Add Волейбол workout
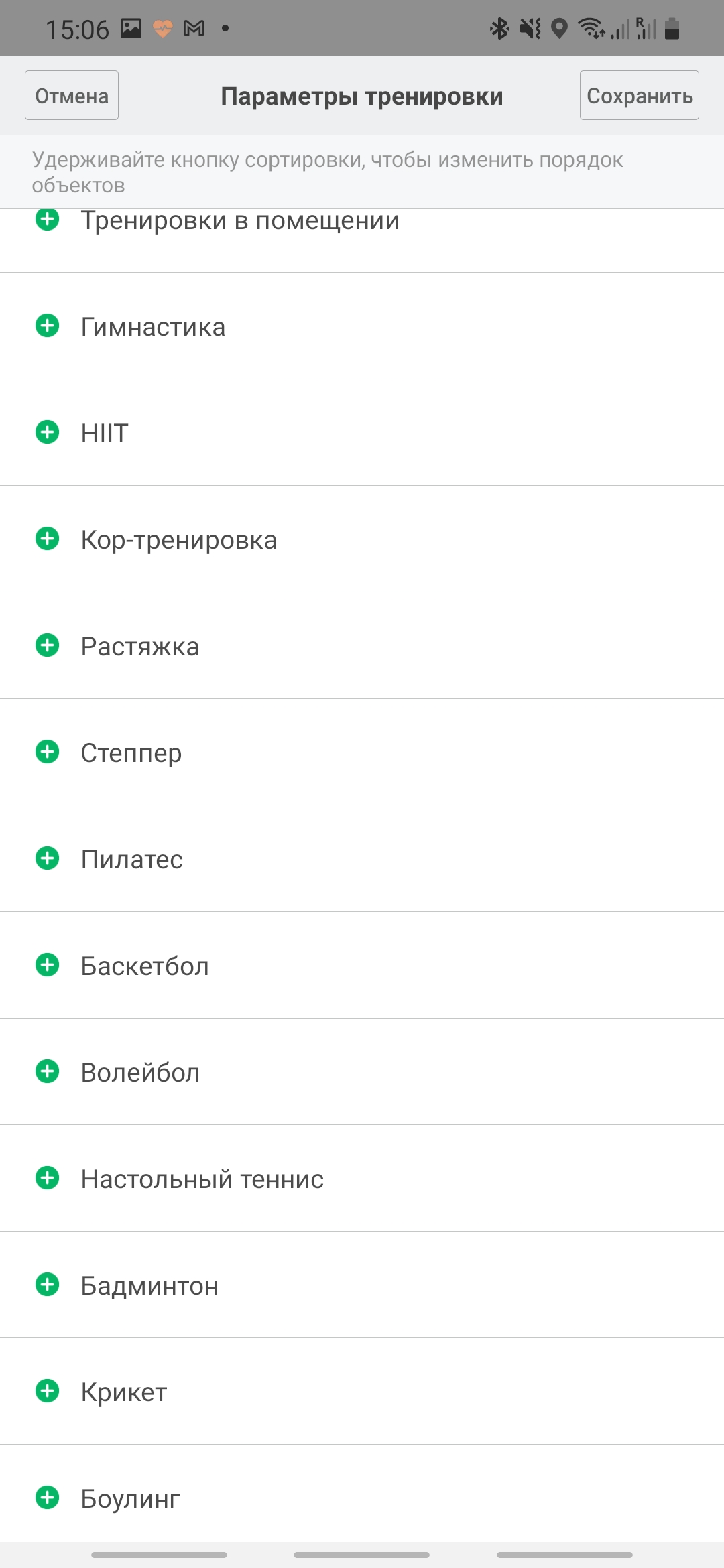The height and width of the screenshot is (1568, 724). (47, 1071)
